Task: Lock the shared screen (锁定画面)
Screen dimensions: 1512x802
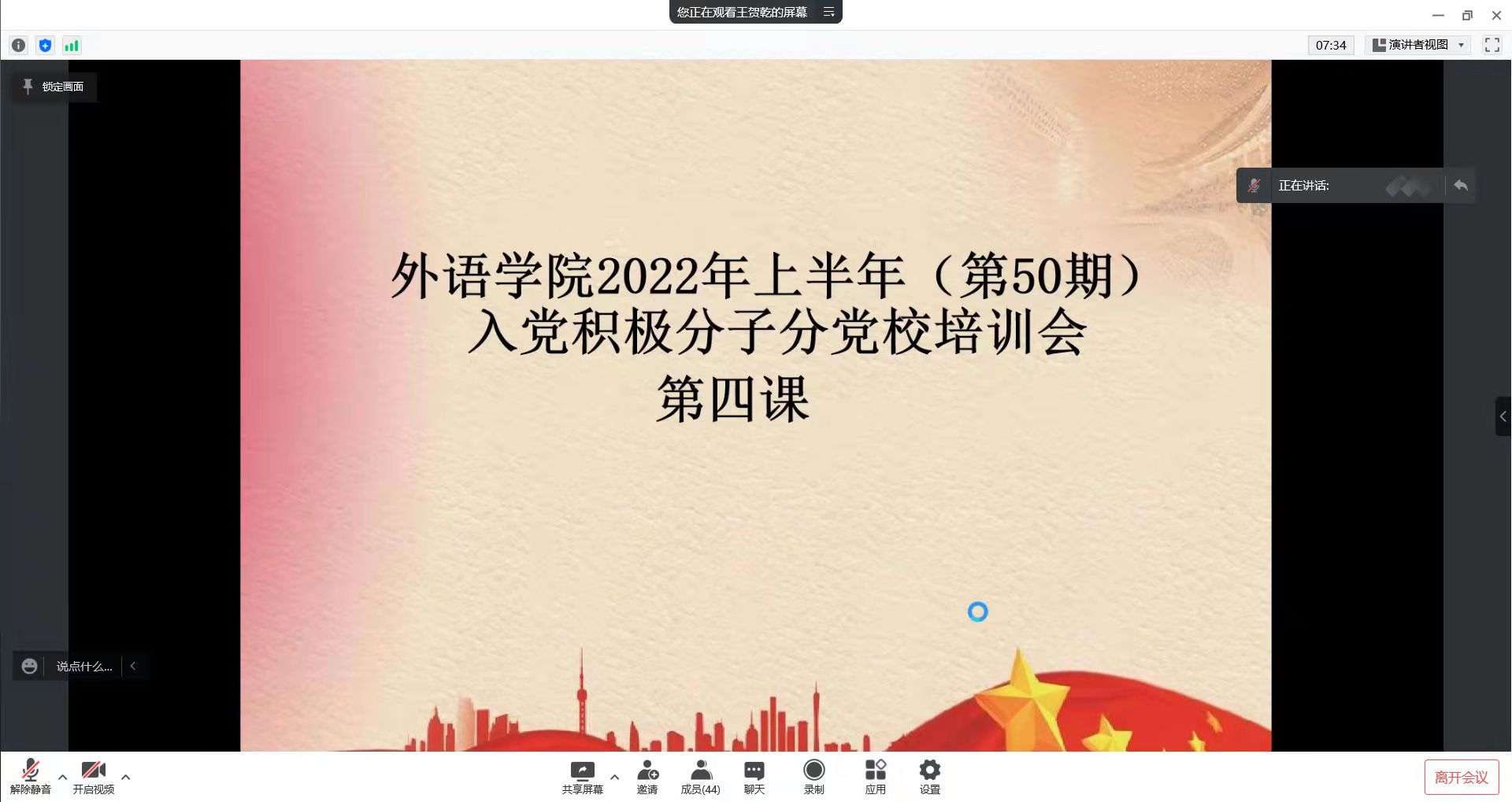Action: [x=54, y=87]
